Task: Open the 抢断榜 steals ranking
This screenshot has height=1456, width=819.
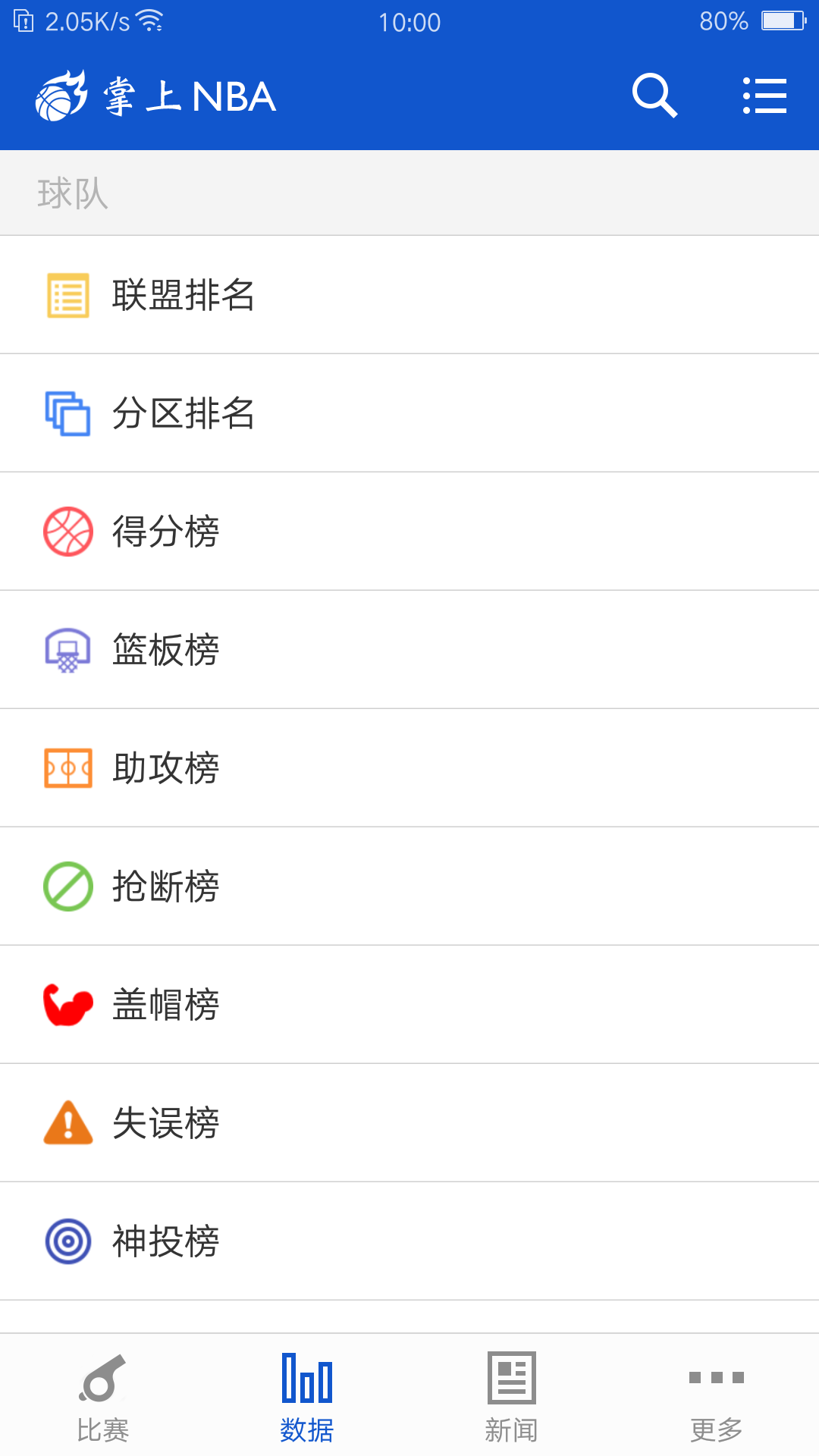Action: (x=409, y=886)
